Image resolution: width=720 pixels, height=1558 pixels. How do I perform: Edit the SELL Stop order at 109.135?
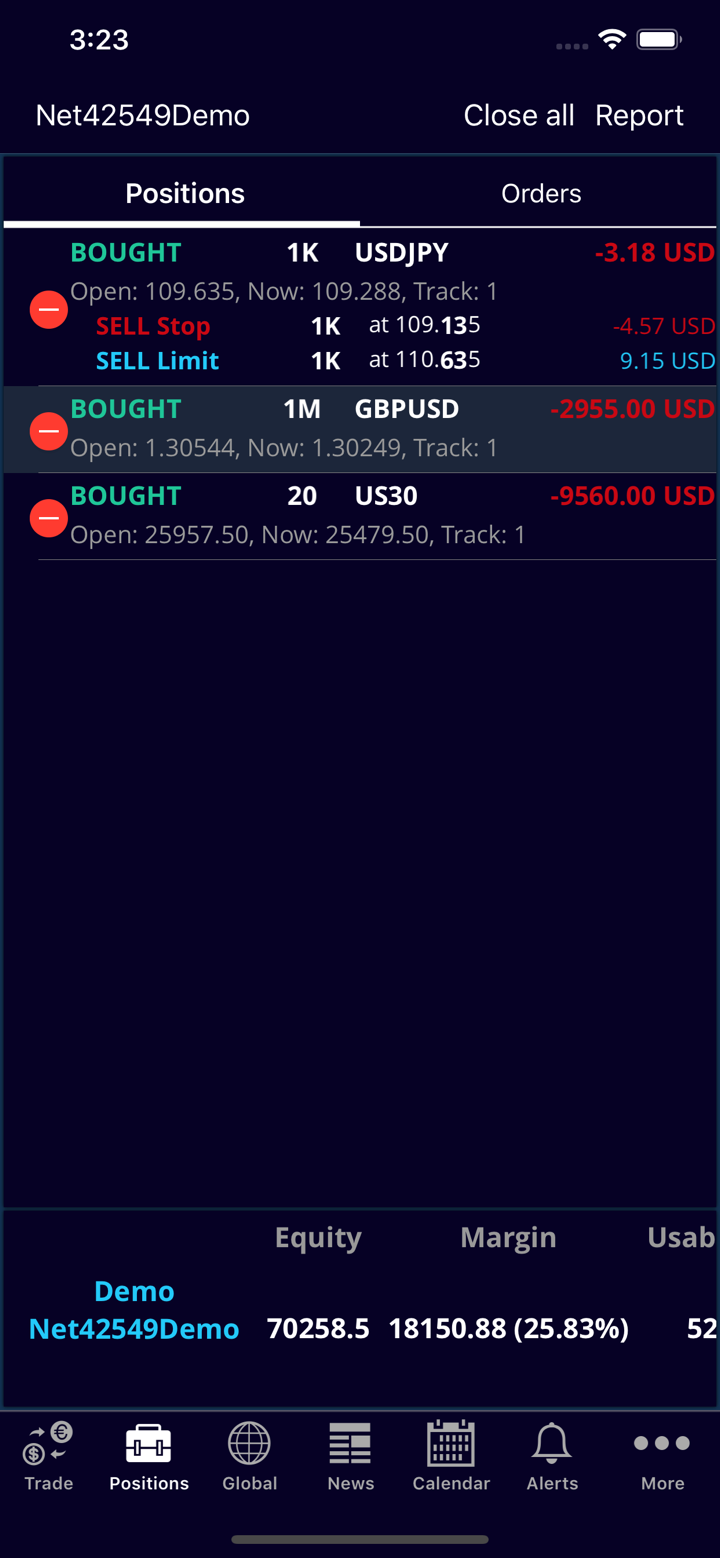(400, 326)
